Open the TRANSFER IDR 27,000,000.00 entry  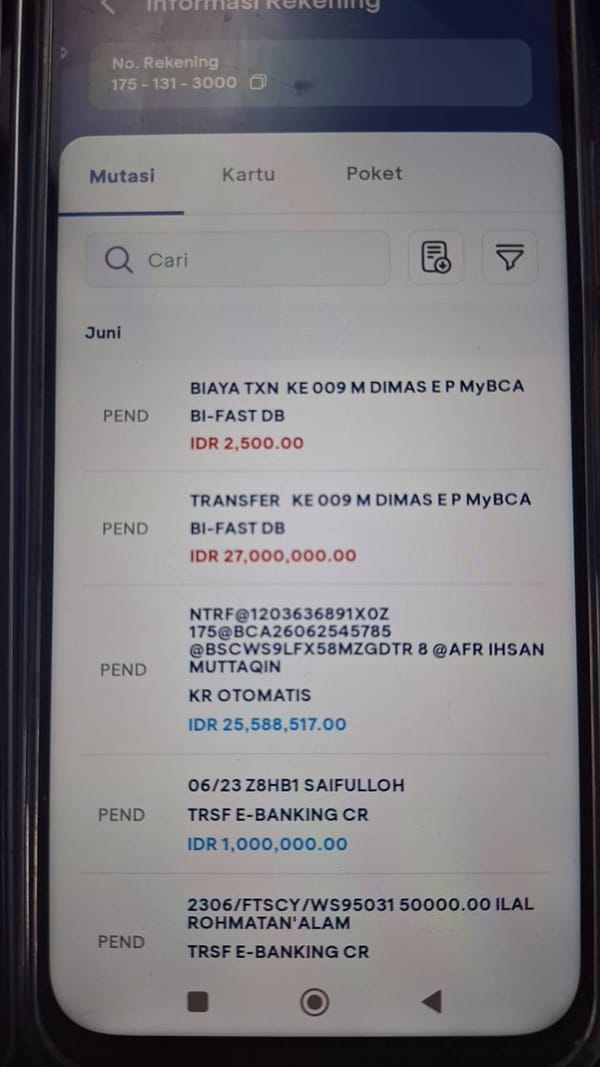(x=314, y=527)
